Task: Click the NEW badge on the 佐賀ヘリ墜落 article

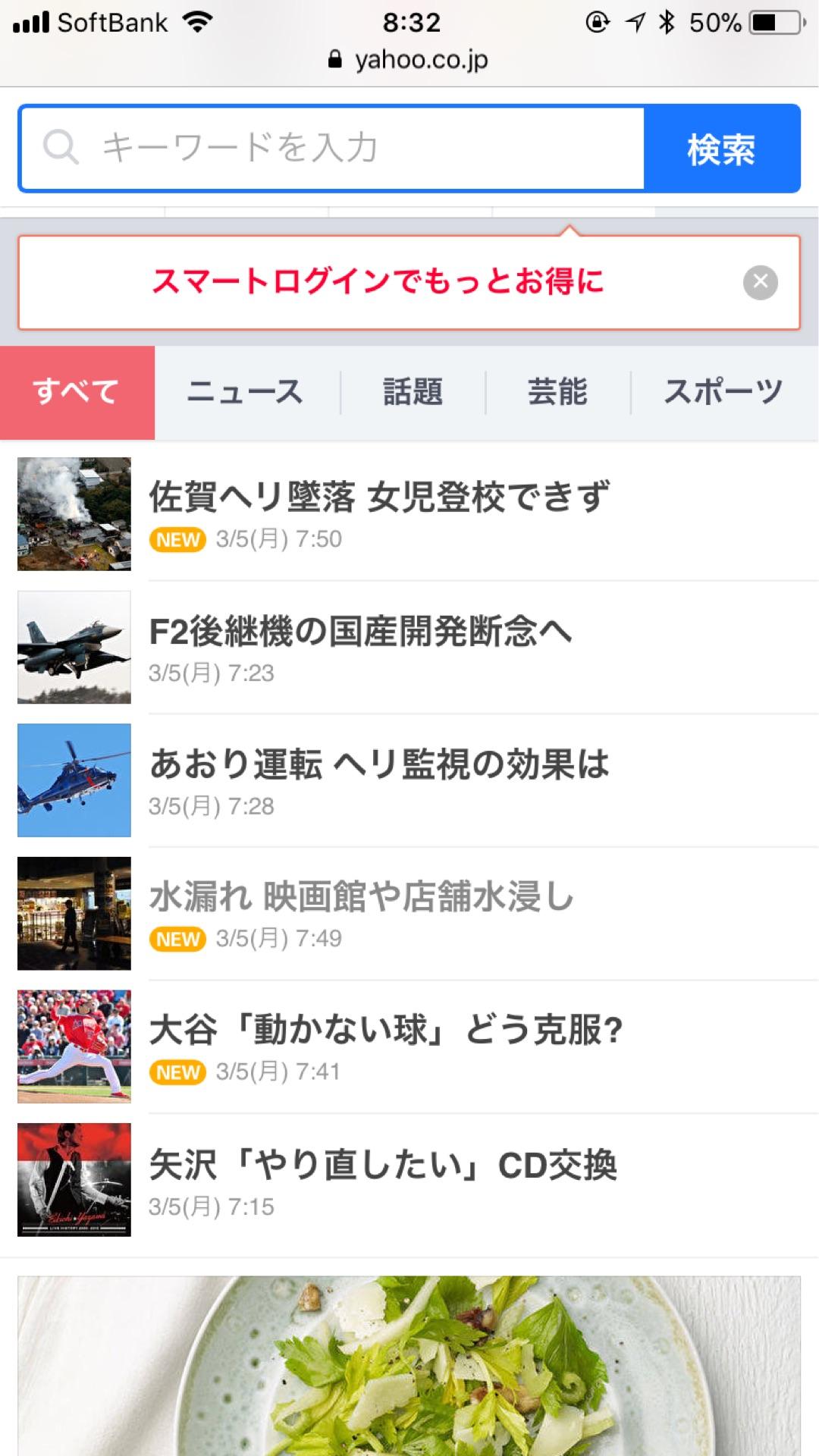Action: point(177,540)
